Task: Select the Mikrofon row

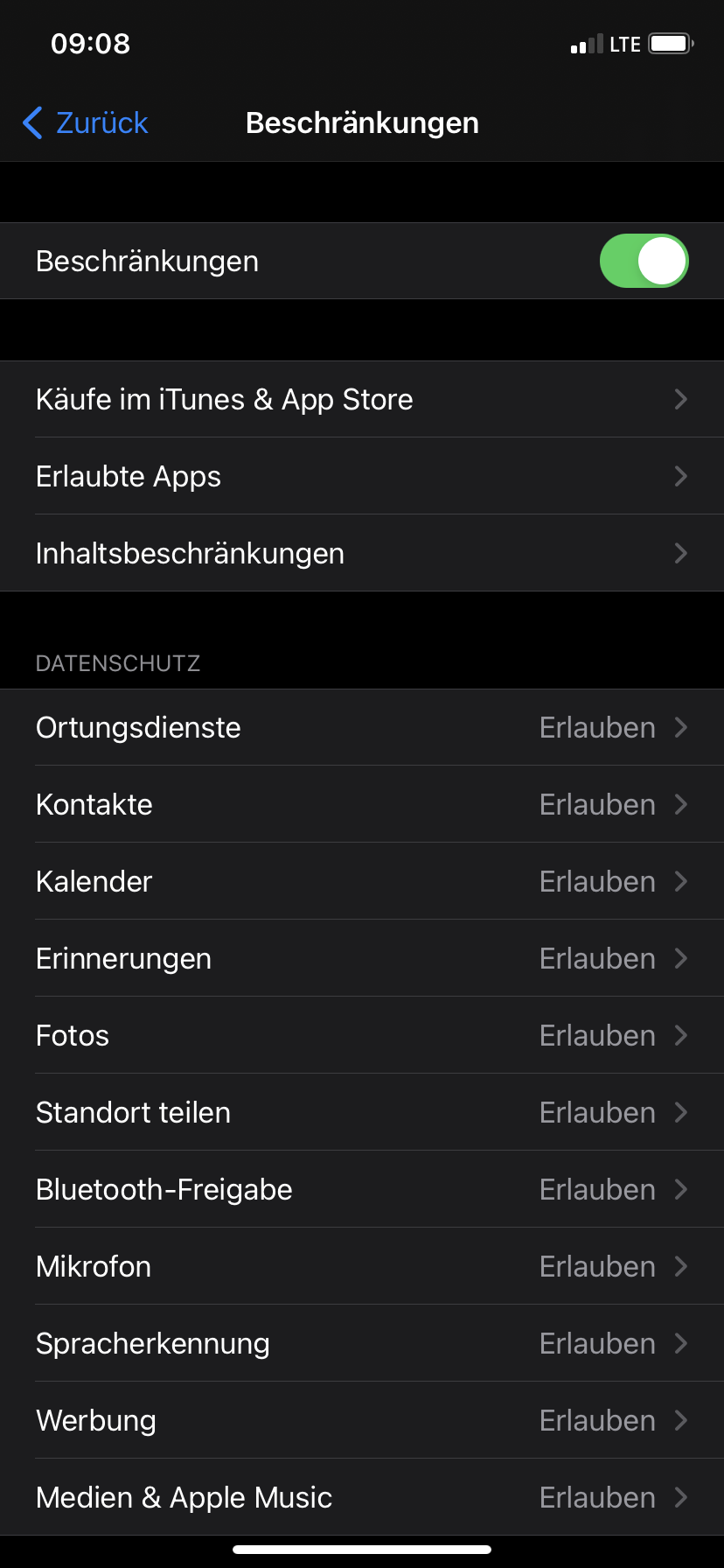Action: pyautogui.click(x=361, y=1267)
